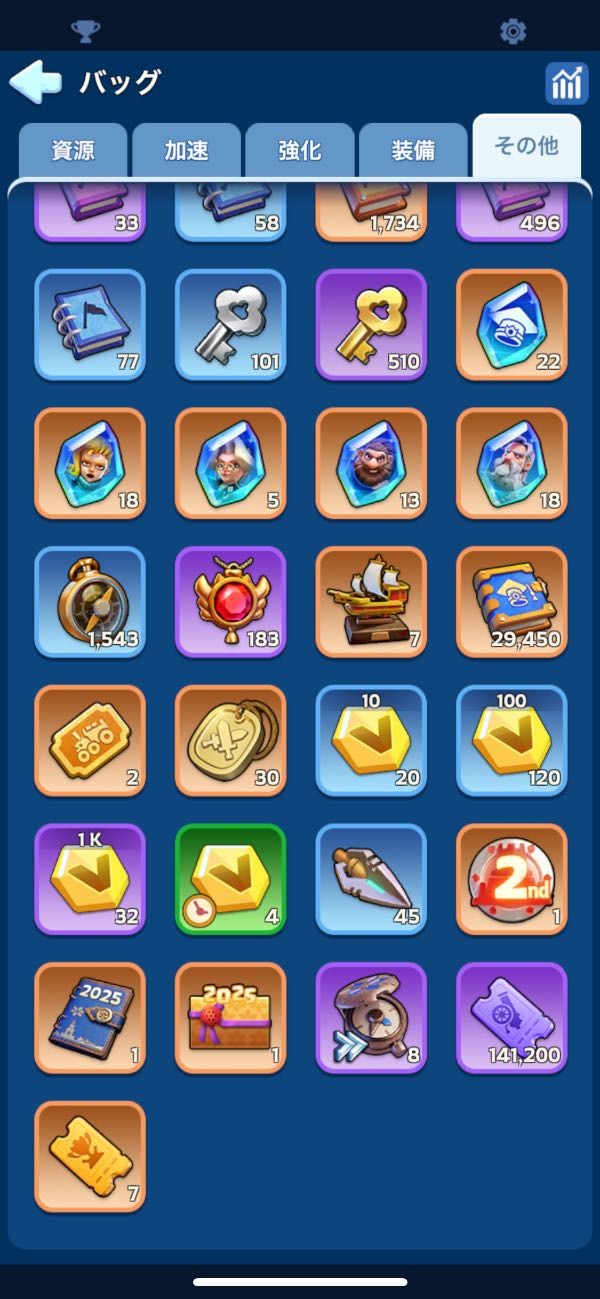Switch to the 資源 tab
Viewport: 600px width, 1299px height.
pyautogui.click(x=73, y=151)
